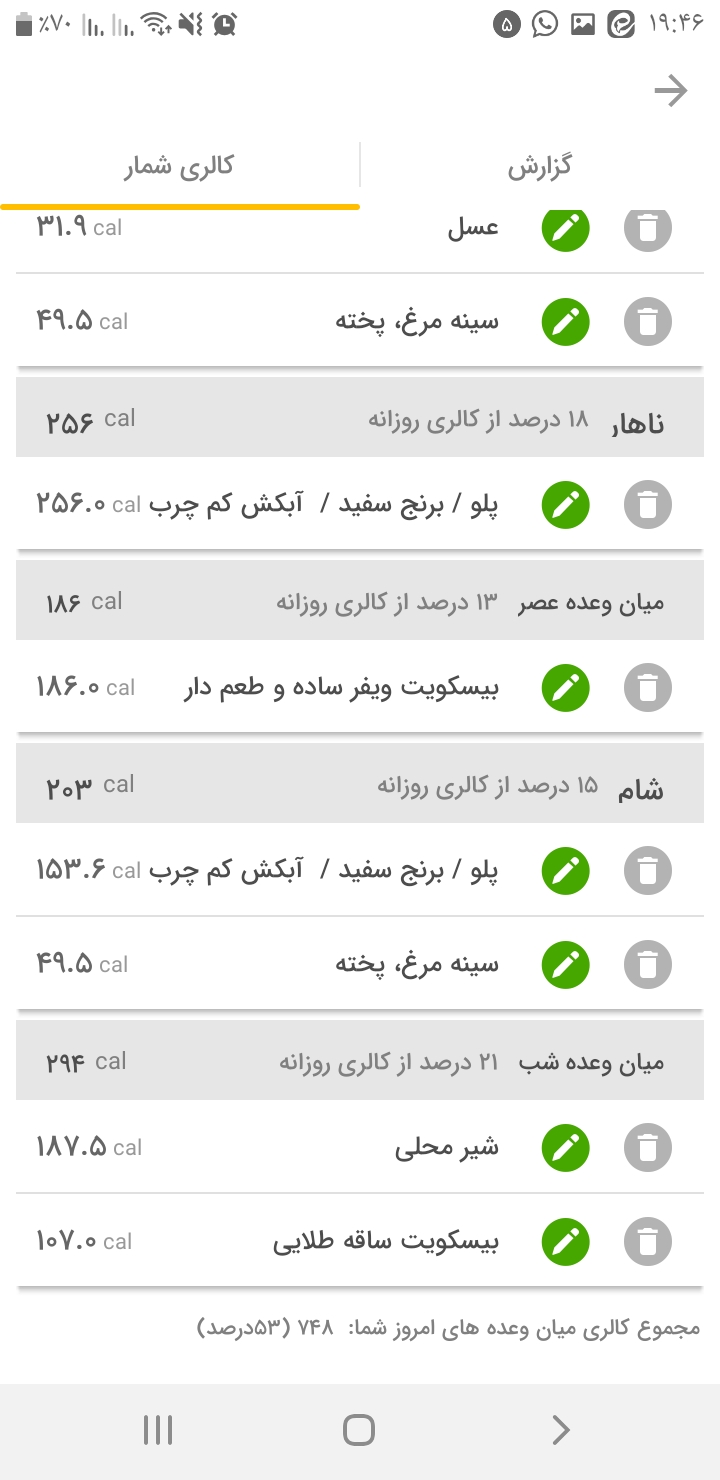Go back using the top arrow
The width and height of the screenshot is (720, 1480).
pos(671,92)
